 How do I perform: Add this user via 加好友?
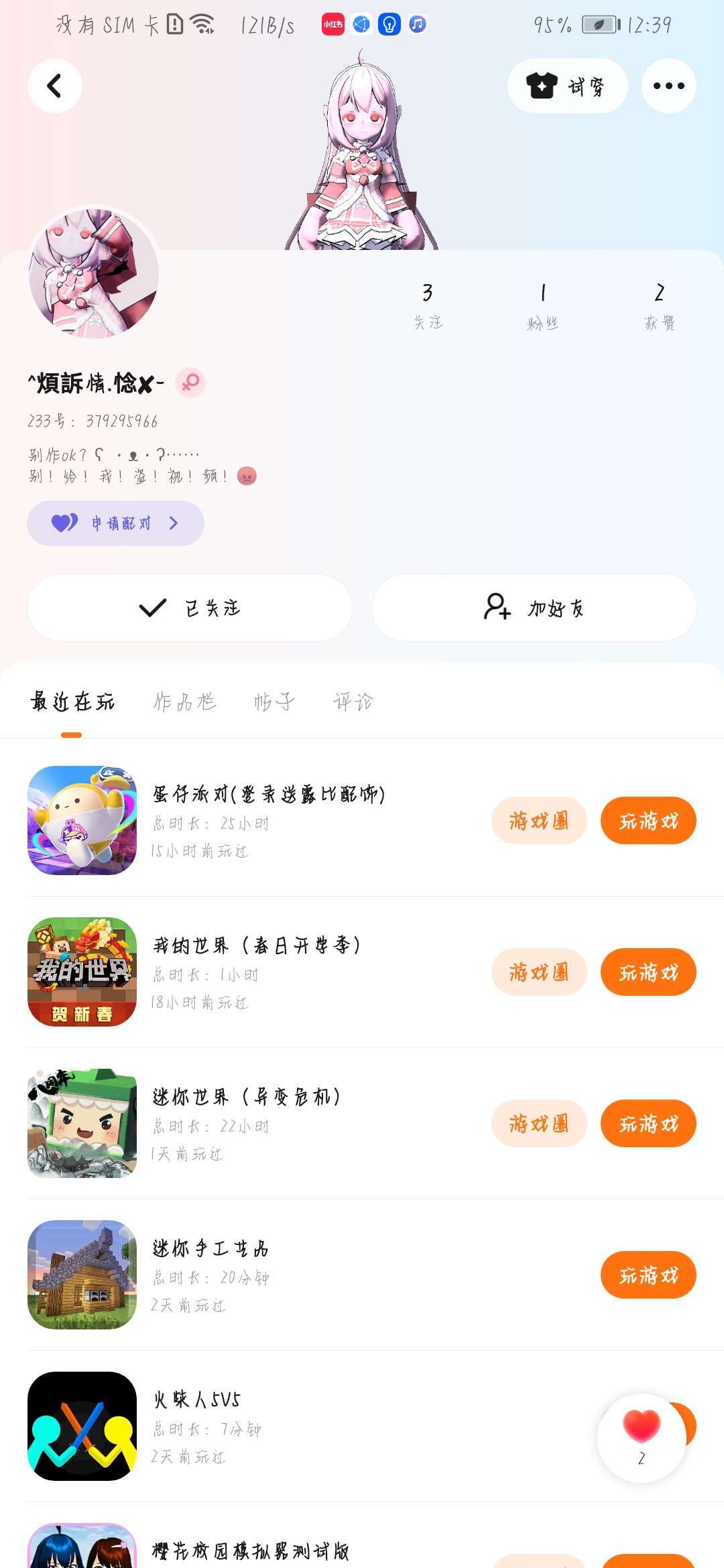pyautogui.click(x=534, y=608)
